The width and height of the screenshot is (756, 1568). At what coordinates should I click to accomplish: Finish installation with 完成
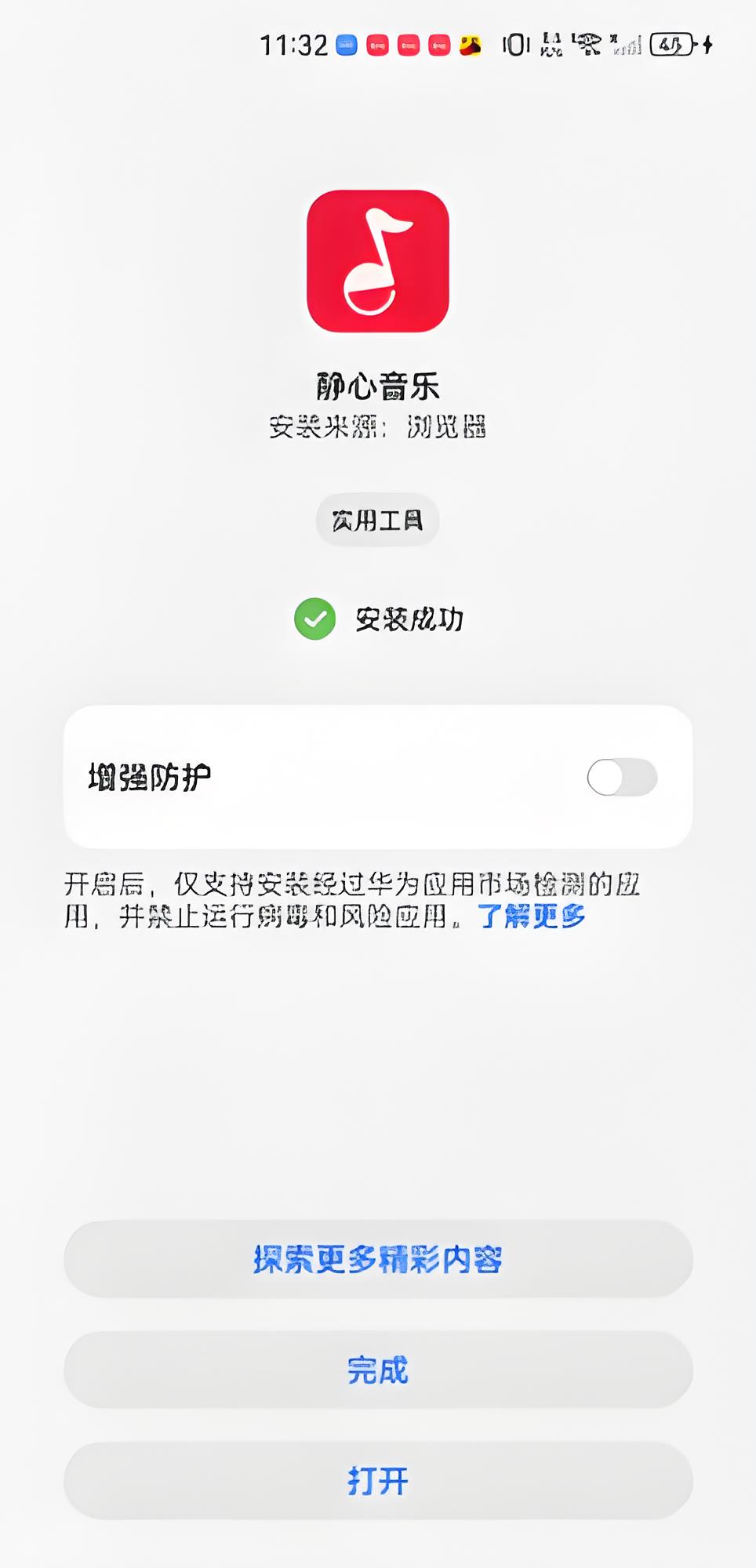378,1370
